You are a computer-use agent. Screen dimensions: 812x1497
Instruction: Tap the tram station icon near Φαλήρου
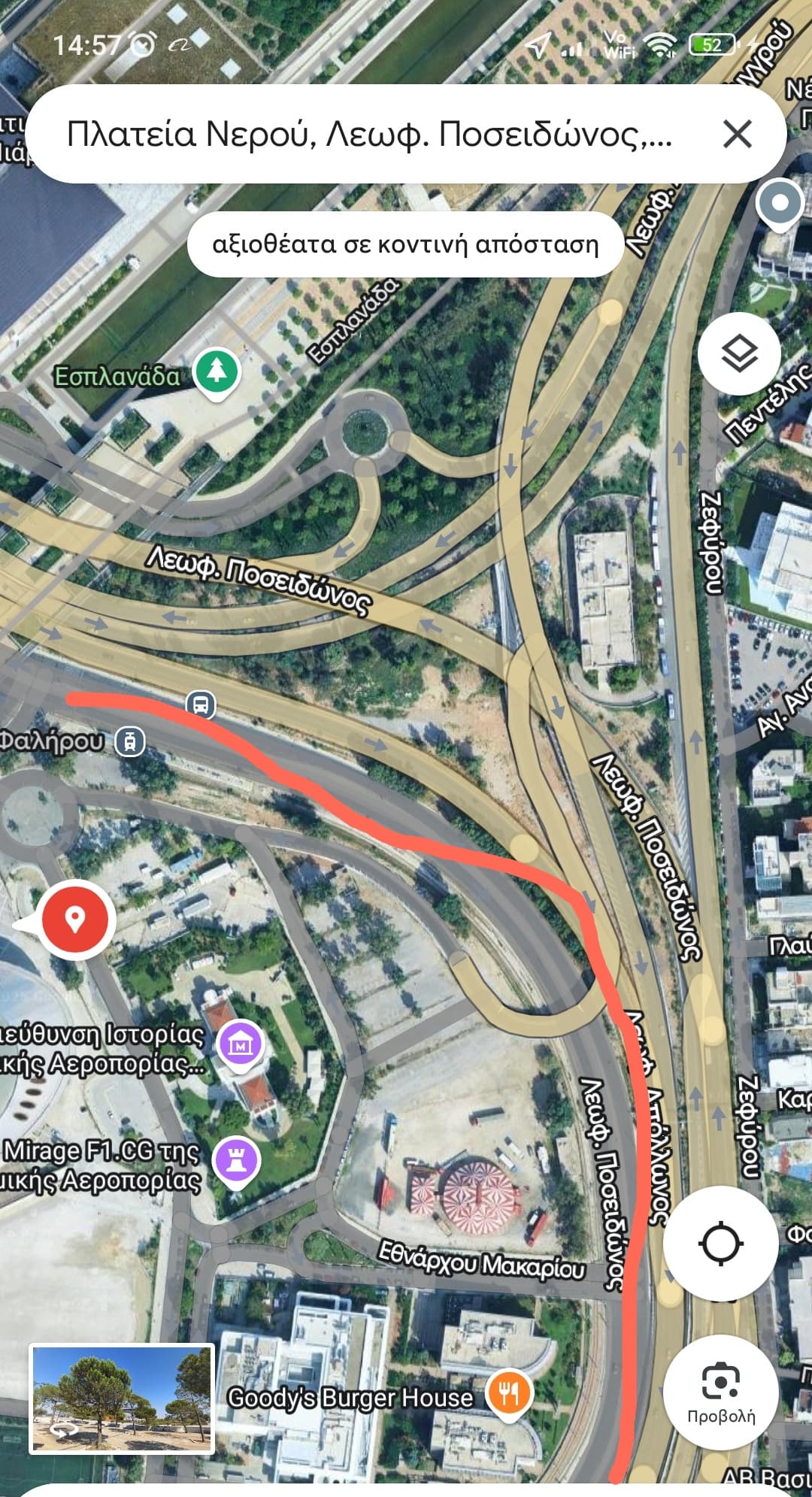(129, 741)
